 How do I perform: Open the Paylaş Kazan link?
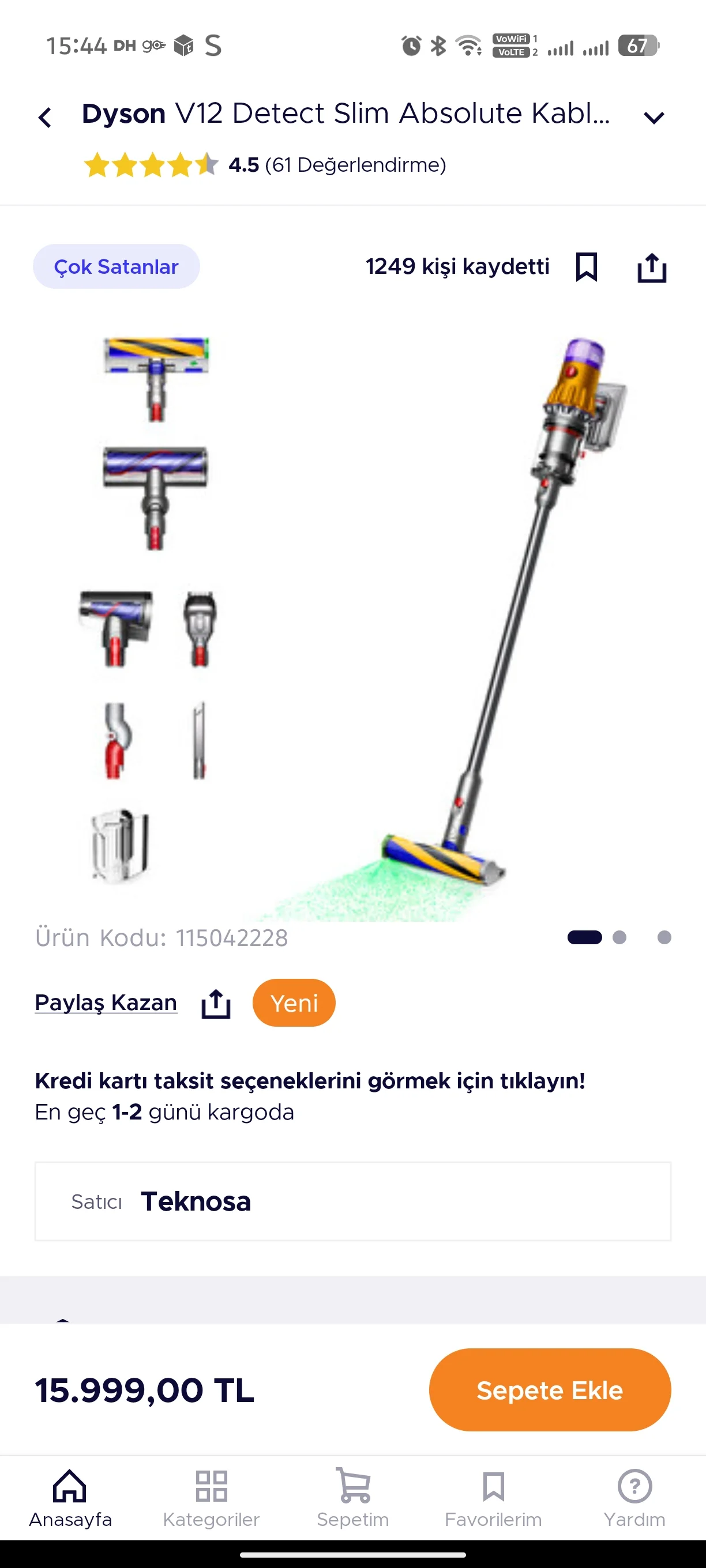point(106,1002)
